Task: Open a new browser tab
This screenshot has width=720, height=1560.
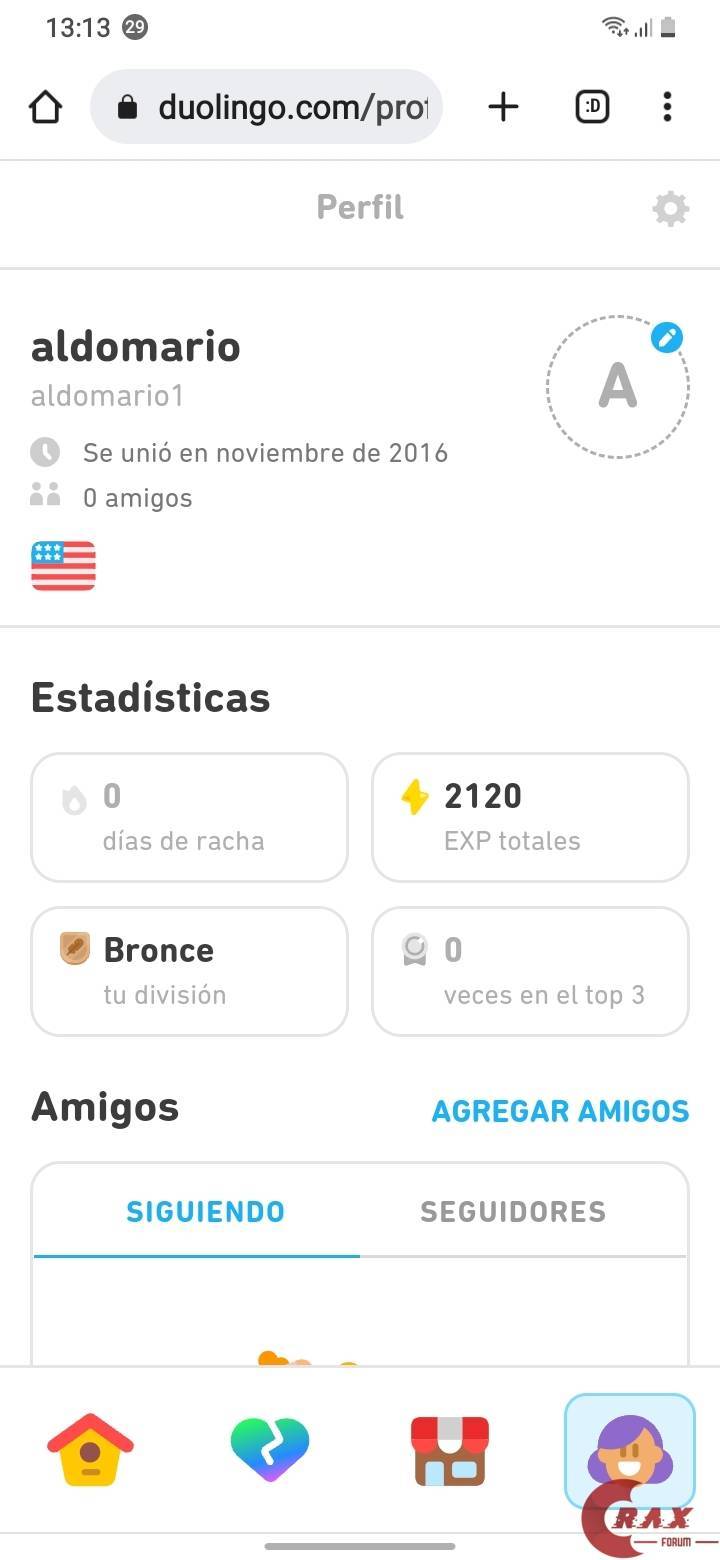Action: coord(503,107)
